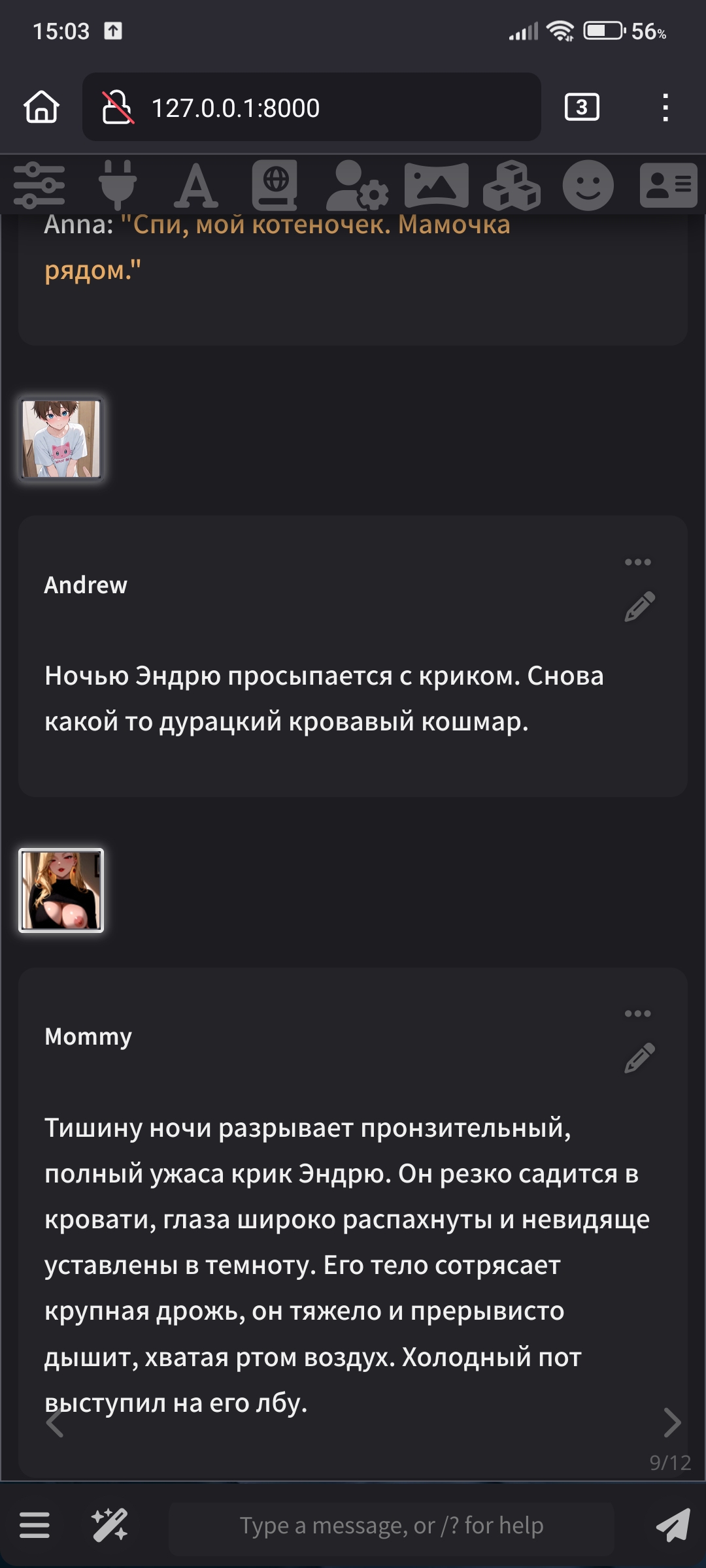Open the background image picker

pyautogui.click(x=436, y=186)
